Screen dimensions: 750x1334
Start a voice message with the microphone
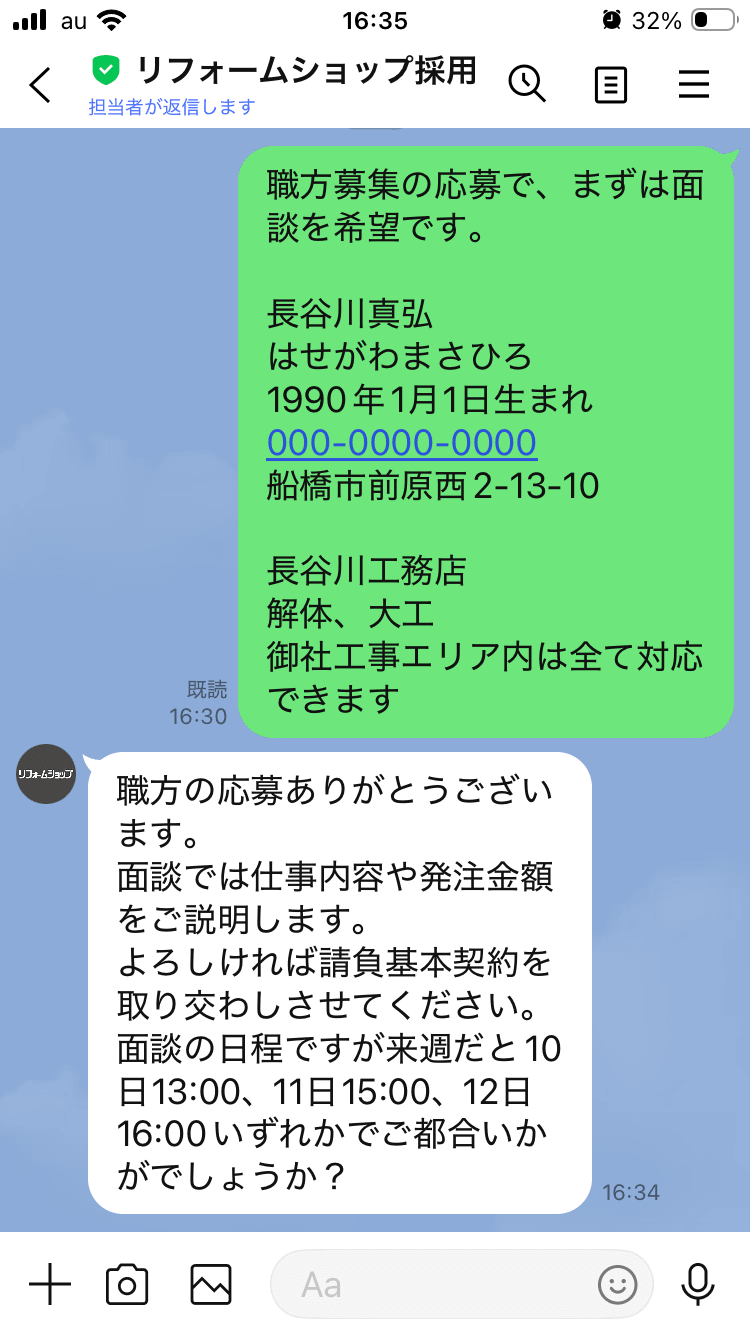697,1284
